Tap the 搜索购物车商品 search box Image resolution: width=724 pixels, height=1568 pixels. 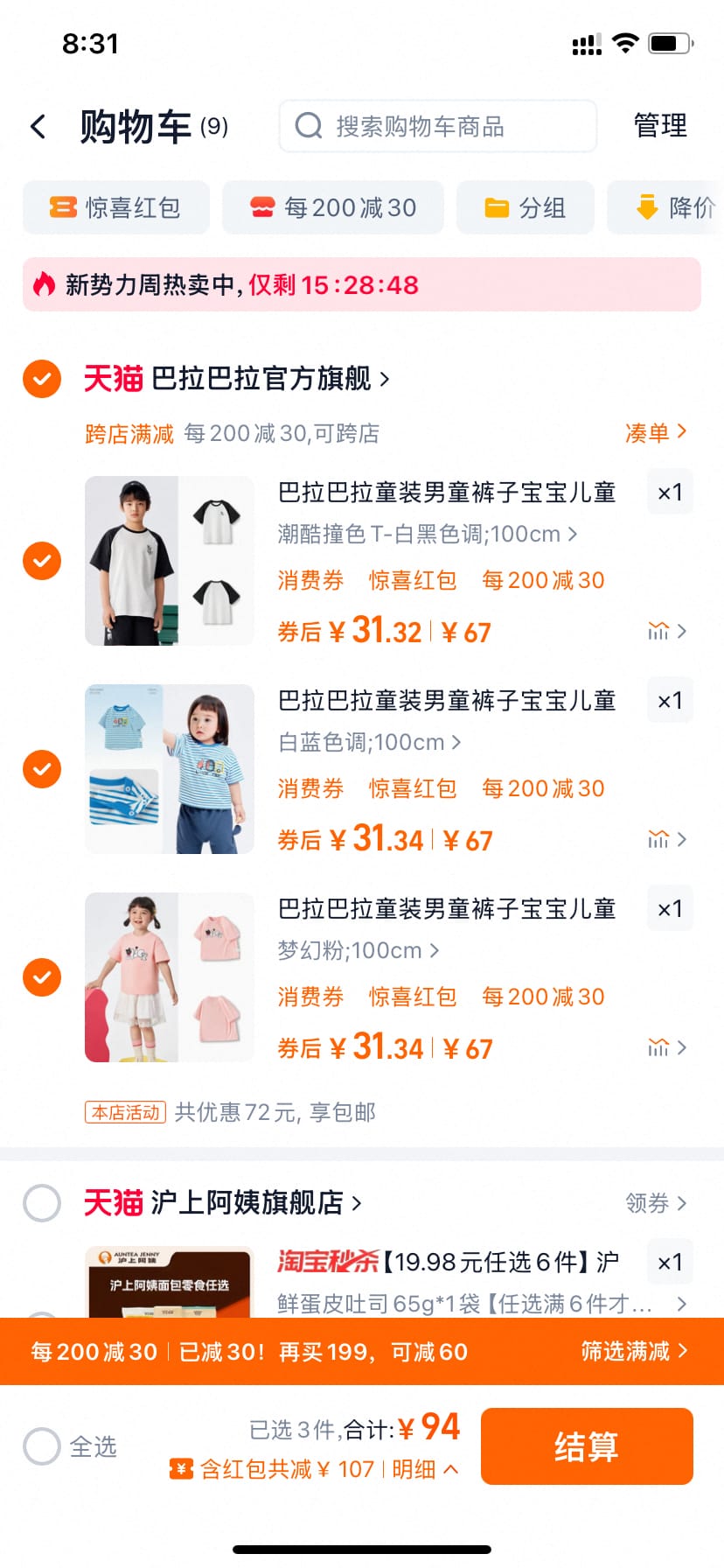pos(437,127)
